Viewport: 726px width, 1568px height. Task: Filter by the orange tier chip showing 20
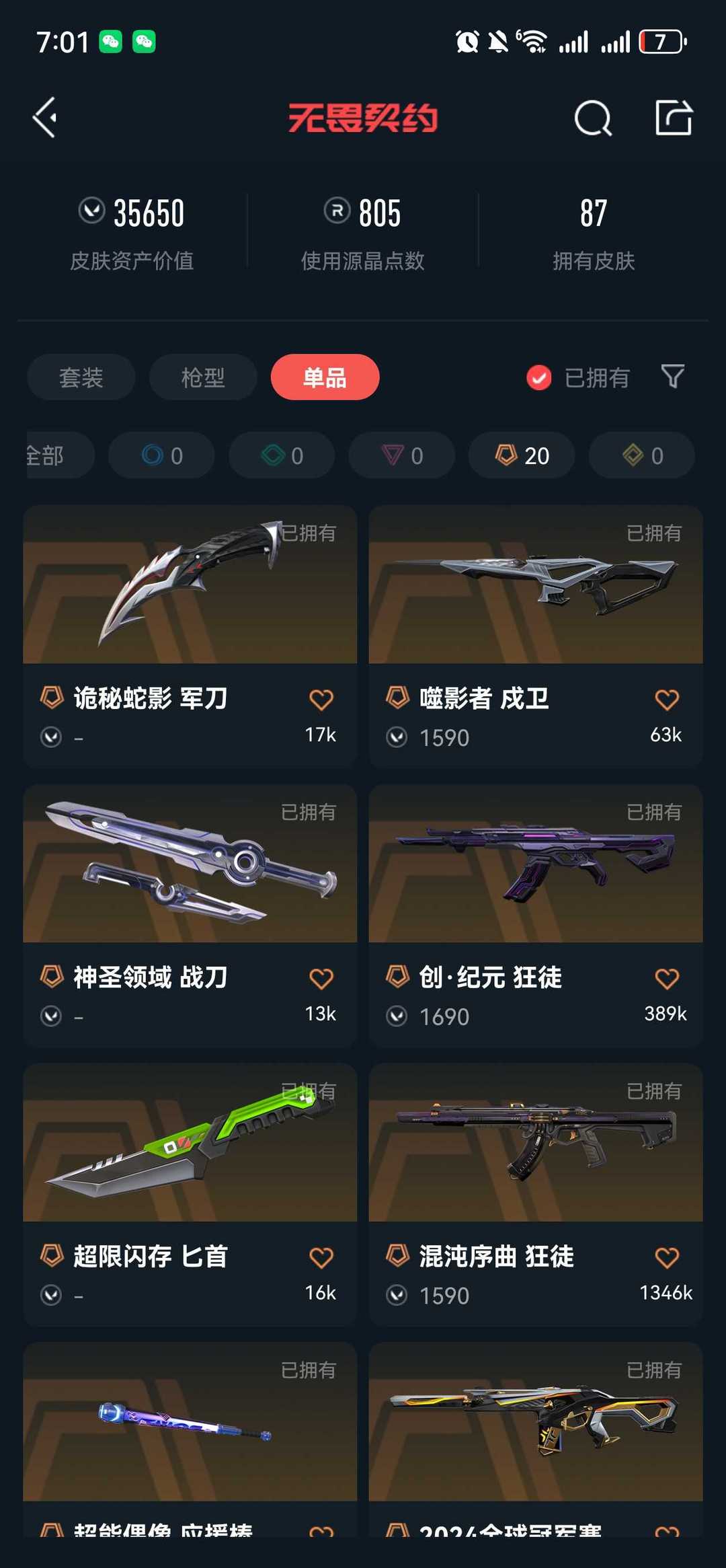pos(522,455)
